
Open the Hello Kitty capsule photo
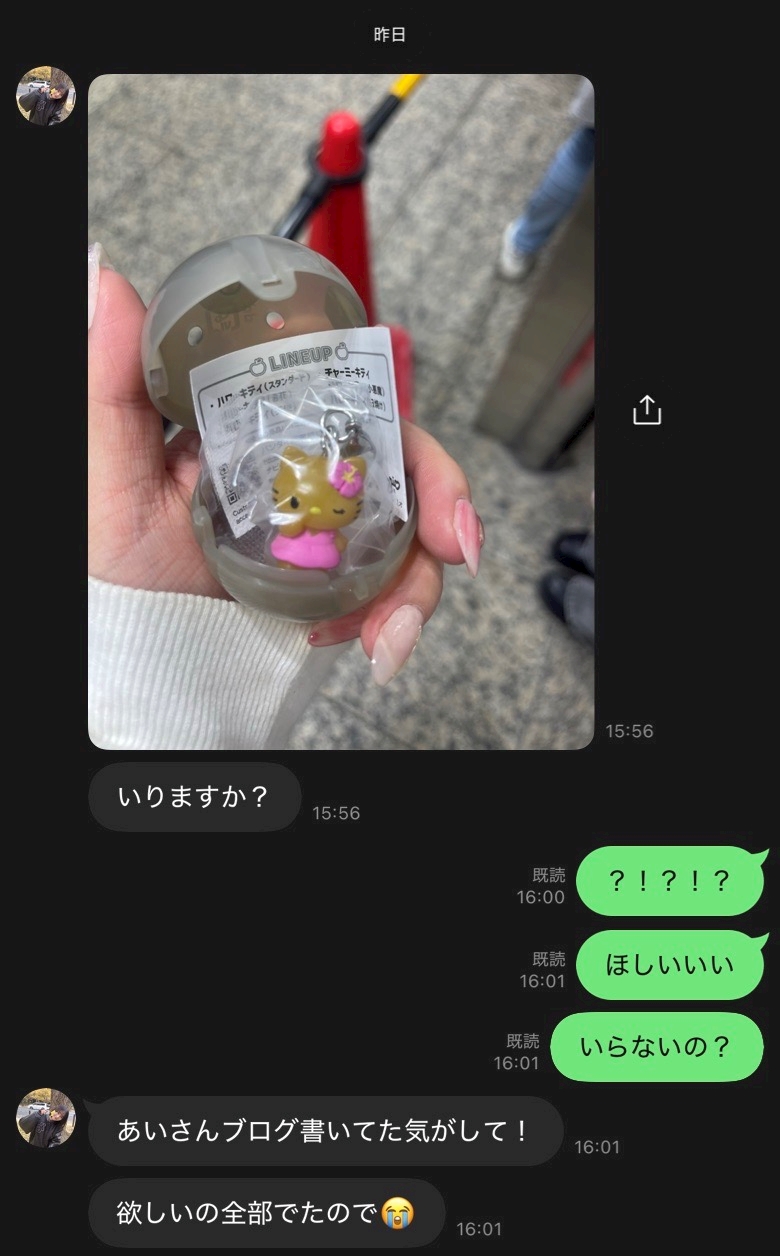[341, 411]
